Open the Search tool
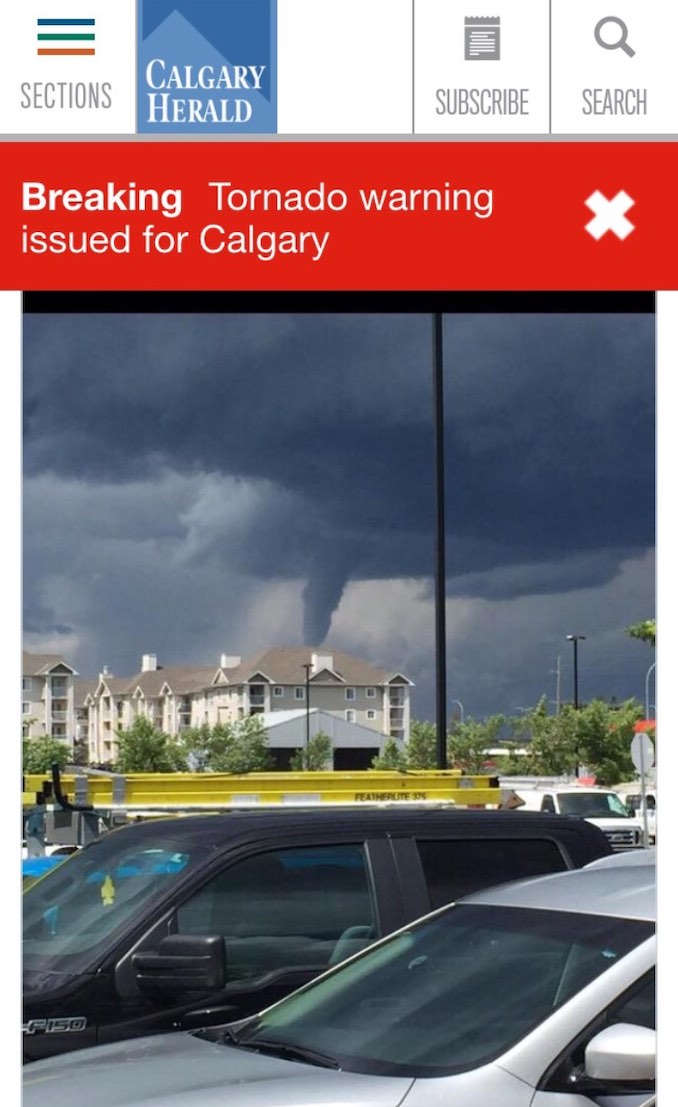The image size is (678, 1107). pos(614,66)
